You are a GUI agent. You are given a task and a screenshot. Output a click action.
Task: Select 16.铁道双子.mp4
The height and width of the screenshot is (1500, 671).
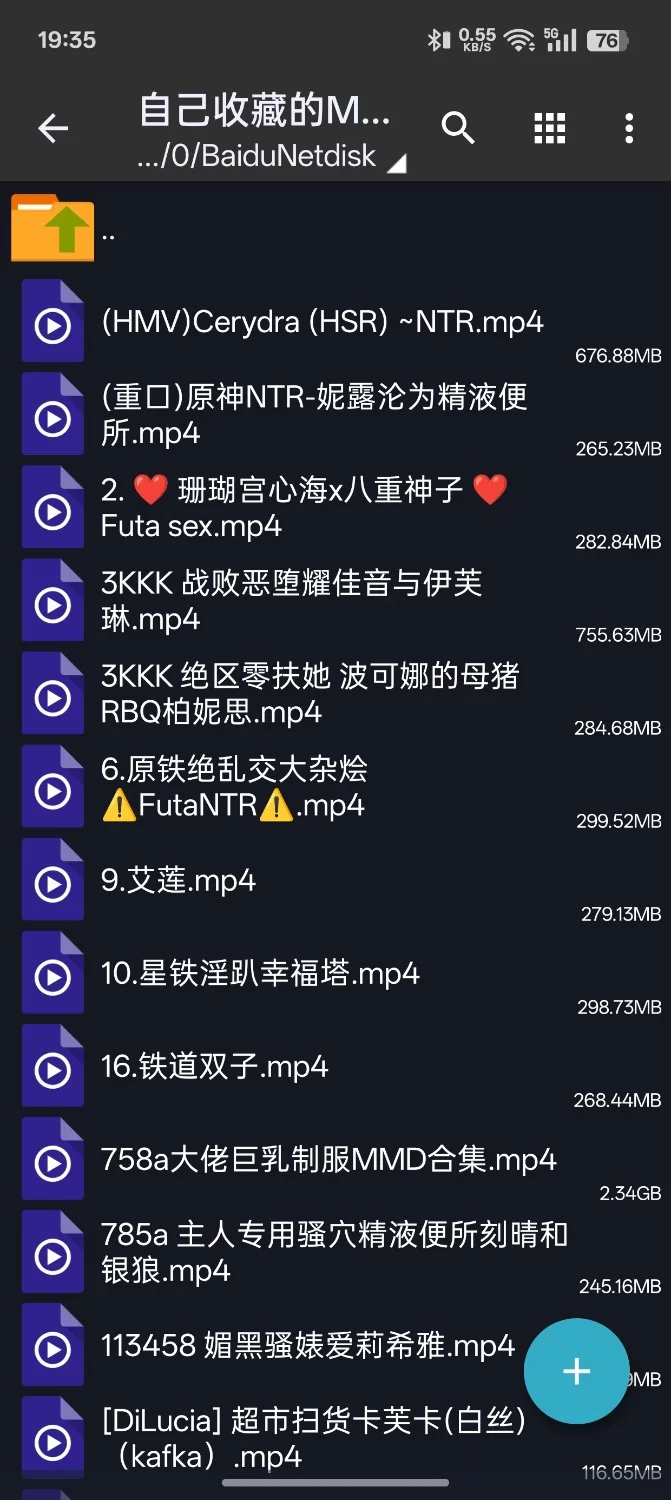(214, 1067)
